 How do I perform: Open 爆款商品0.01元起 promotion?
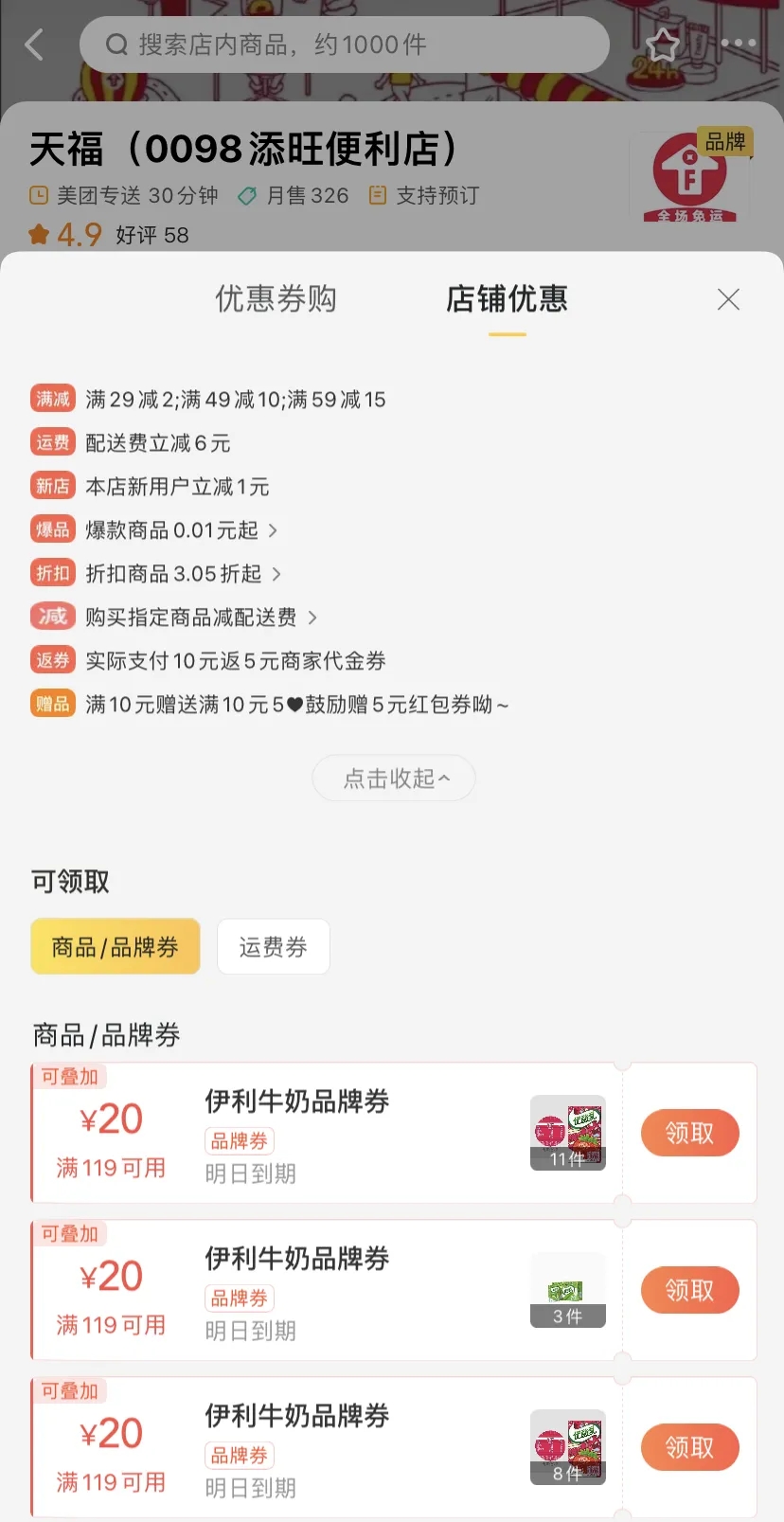point(180,530)
